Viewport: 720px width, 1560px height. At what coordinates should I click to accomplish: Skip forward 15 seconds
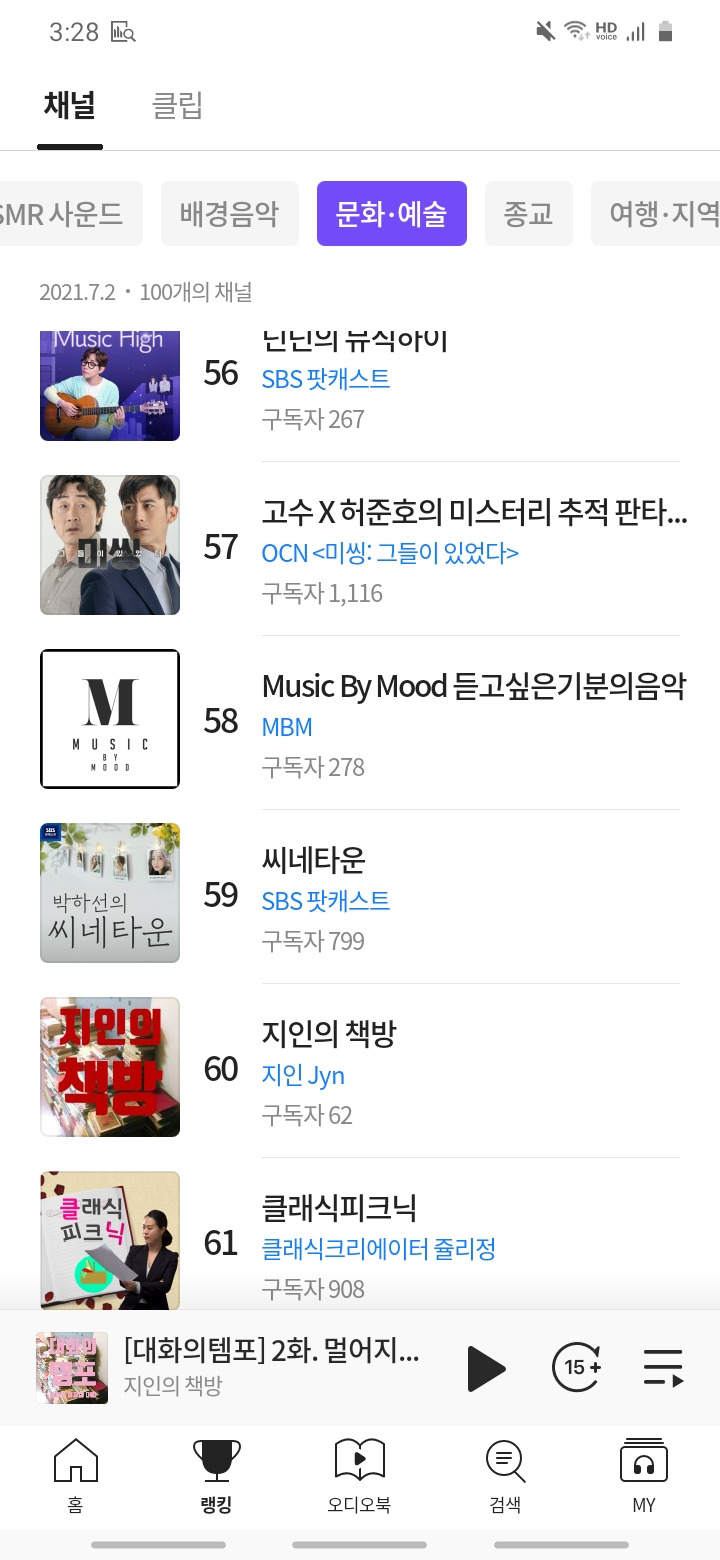point(577,1368)
